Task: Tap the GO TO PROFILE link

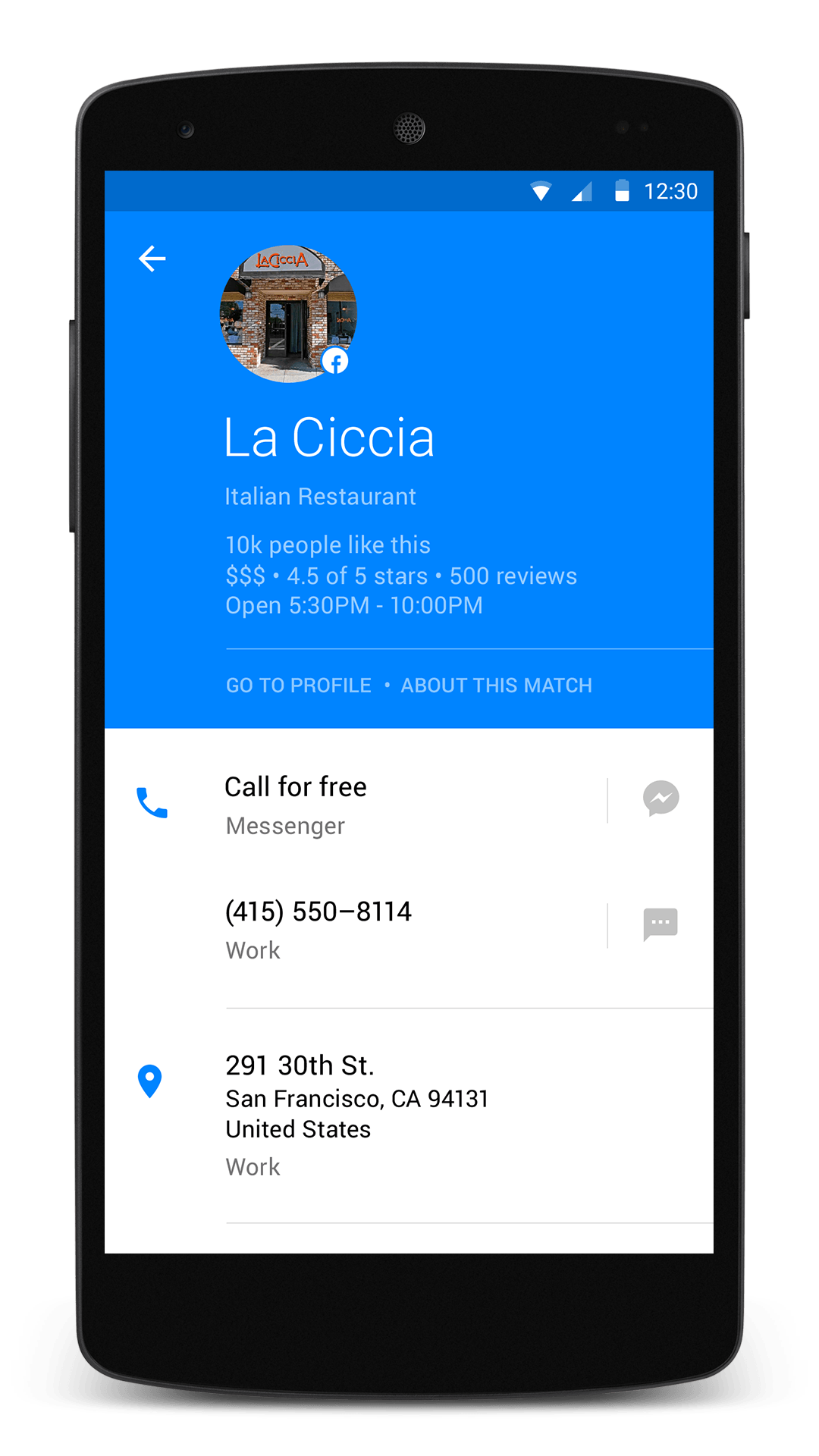Action: pyautogui.click(x=298, y=686)
